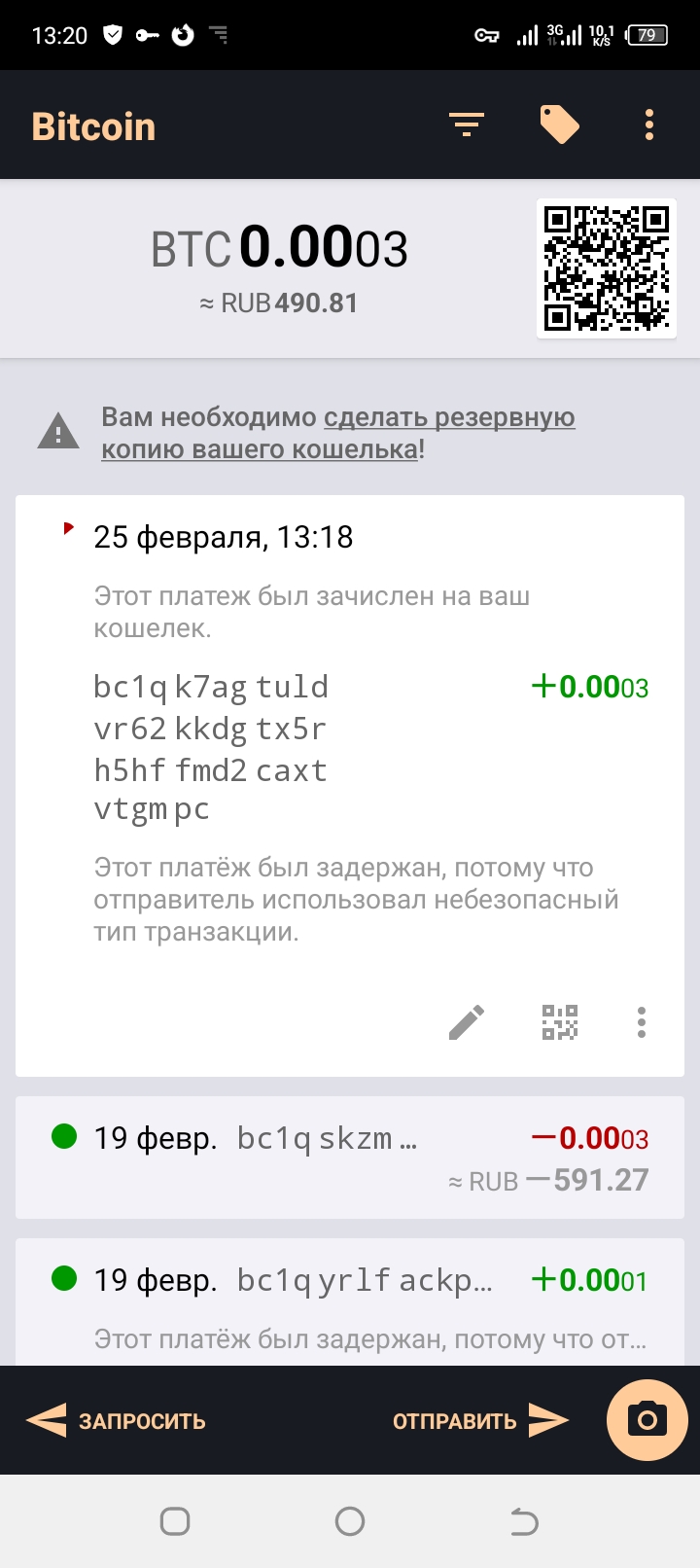Screen dimensions: 700x1568
Task: Open the transaction context menu
Action: (x=641, y=1022)
